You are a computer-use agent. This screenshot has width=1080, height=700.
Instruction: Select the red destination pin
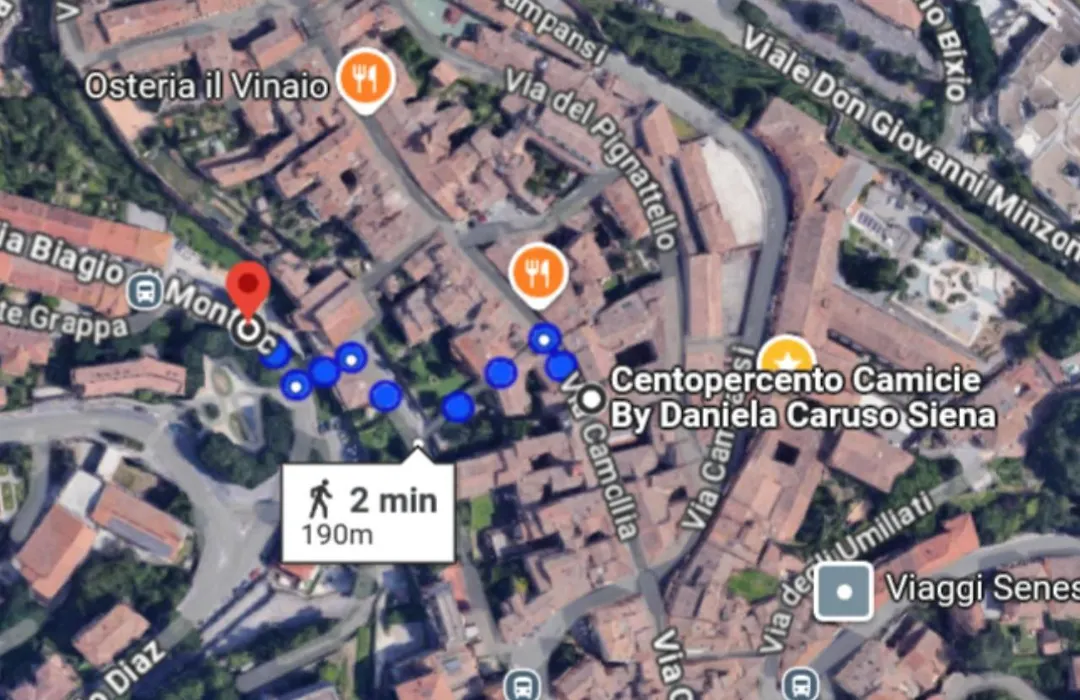tap(246, 290)
